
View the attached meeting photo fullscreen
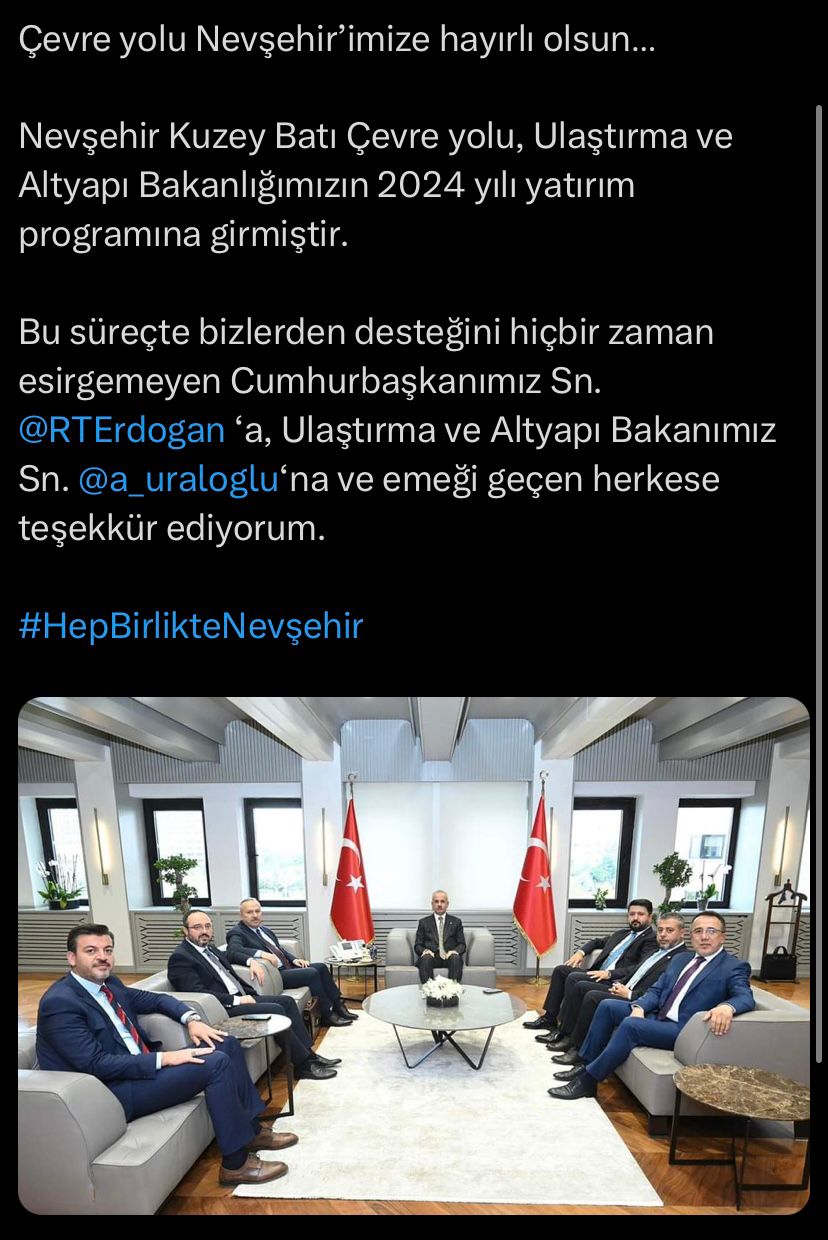click(414, 955)
